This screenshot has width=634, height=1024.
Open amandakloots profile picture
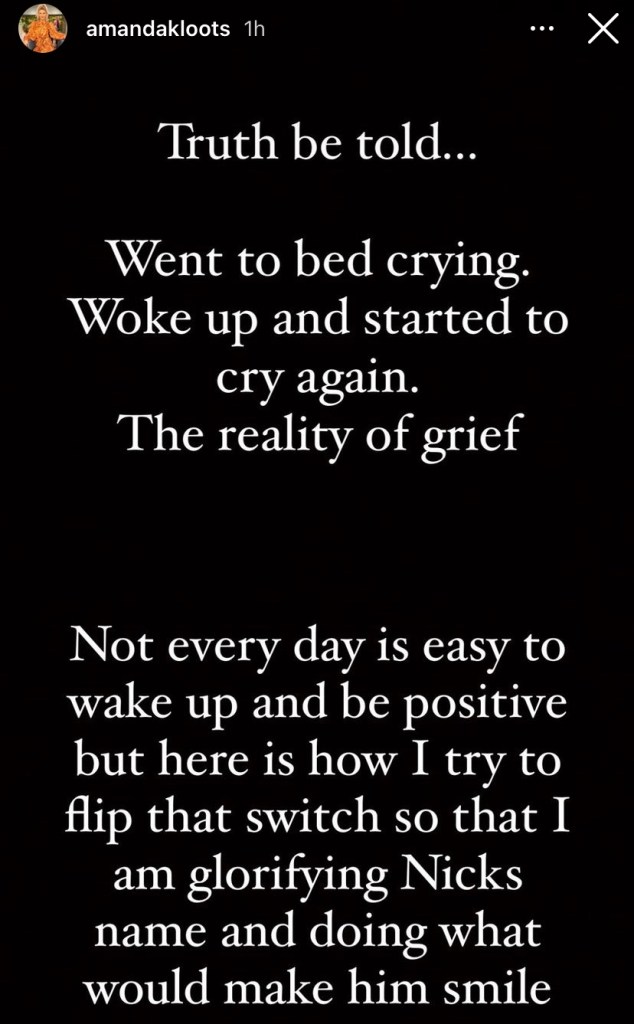[43, 28]
